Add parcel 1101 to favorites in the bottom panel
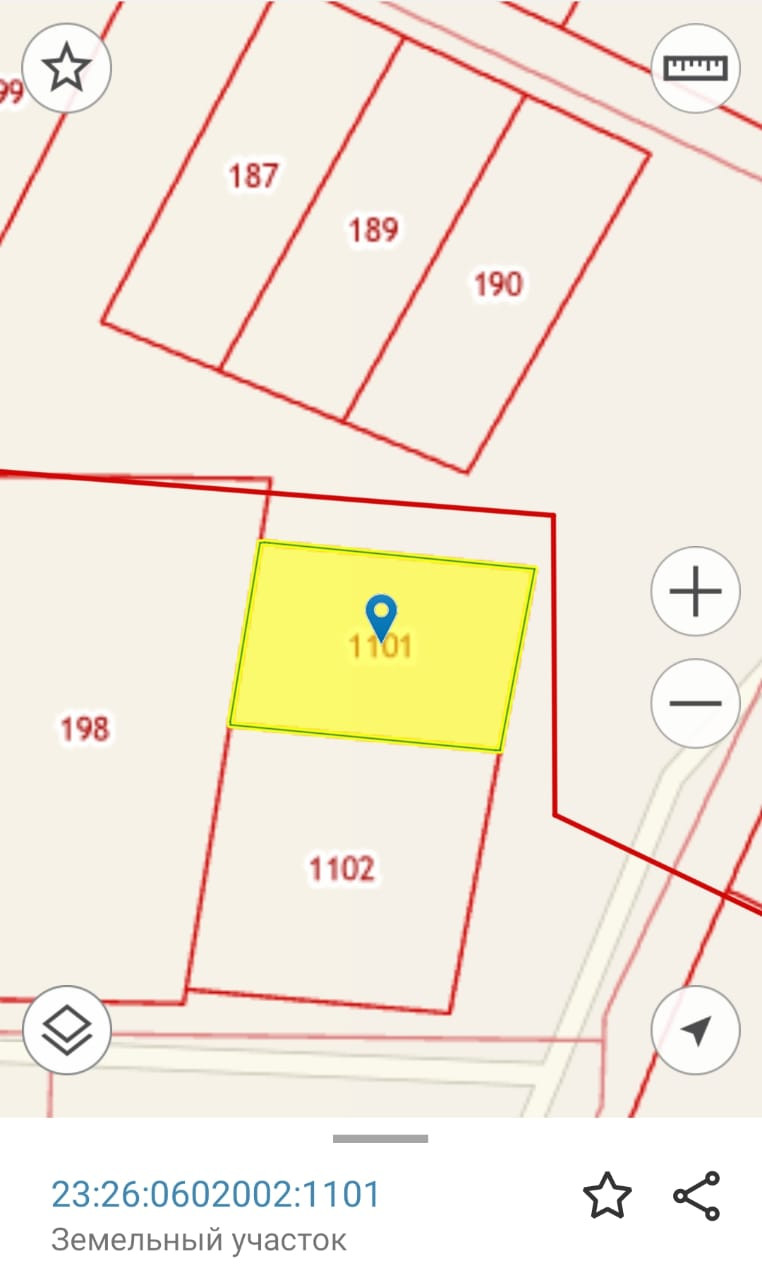762x1280 pixels. point(607,1196)
